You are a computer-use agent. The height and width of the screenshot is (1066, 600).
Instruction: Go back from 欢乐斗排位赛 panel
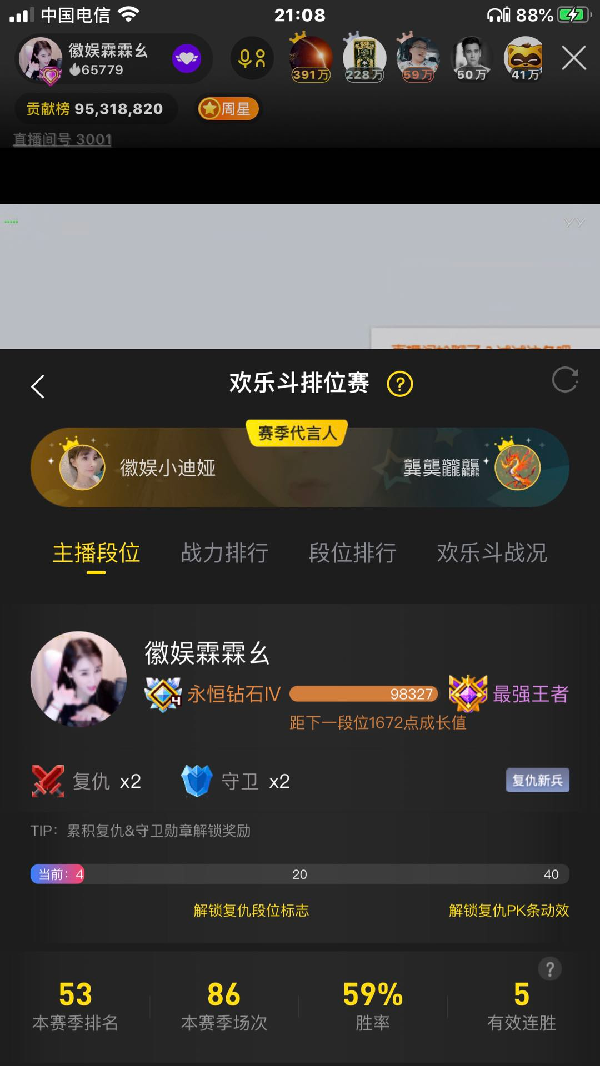[x=38, y=386]
